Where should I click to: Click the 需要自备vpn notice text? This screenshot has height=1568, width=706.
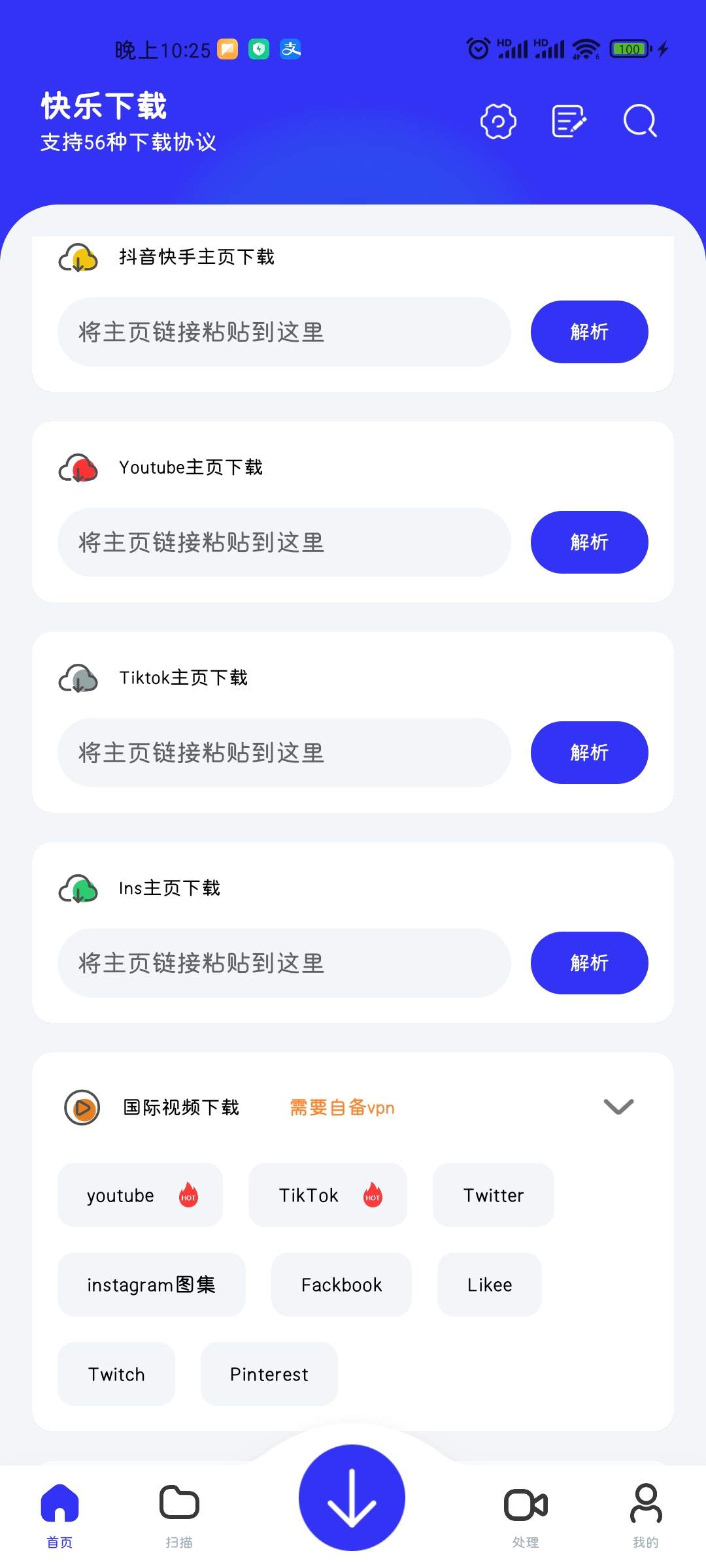341,1107
